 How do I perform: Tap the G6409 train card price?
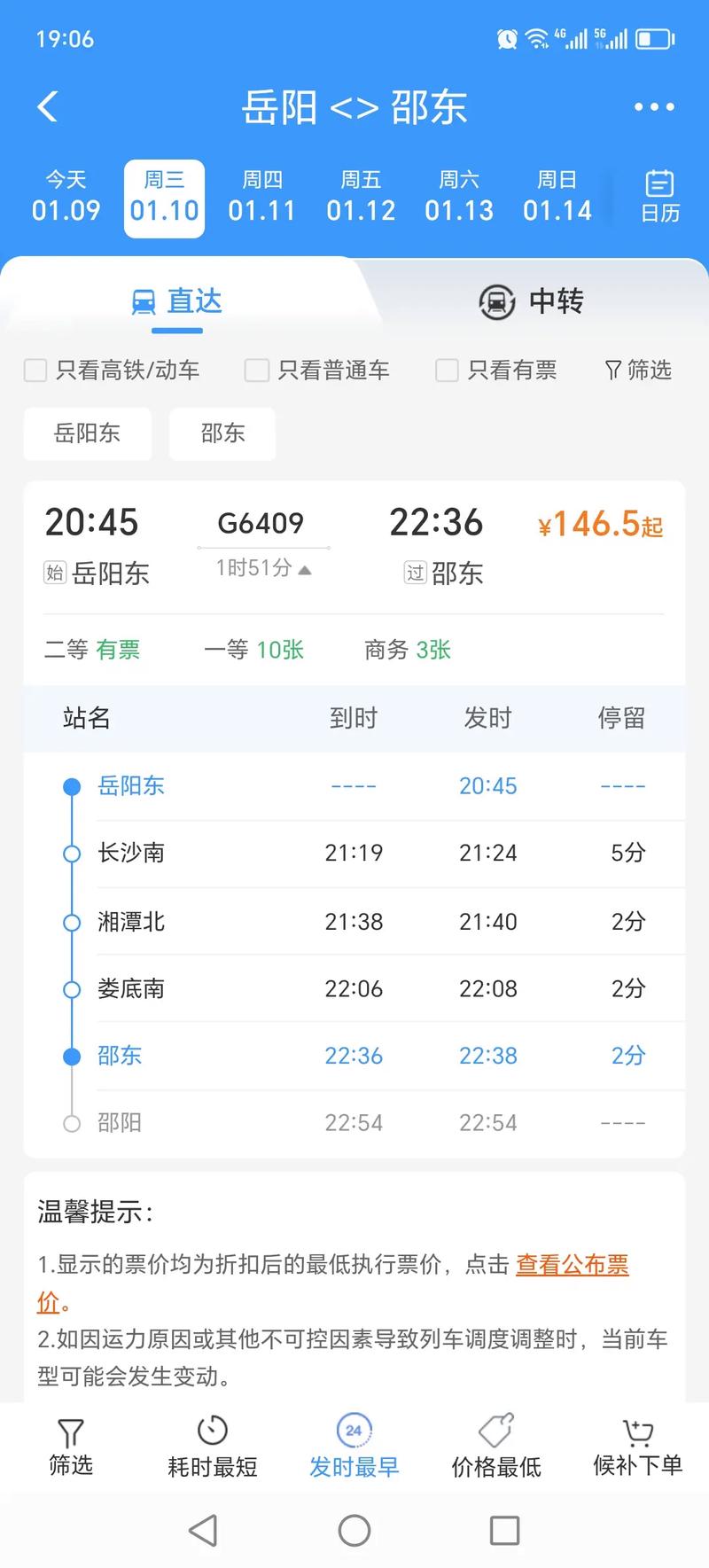coord(598,525)
